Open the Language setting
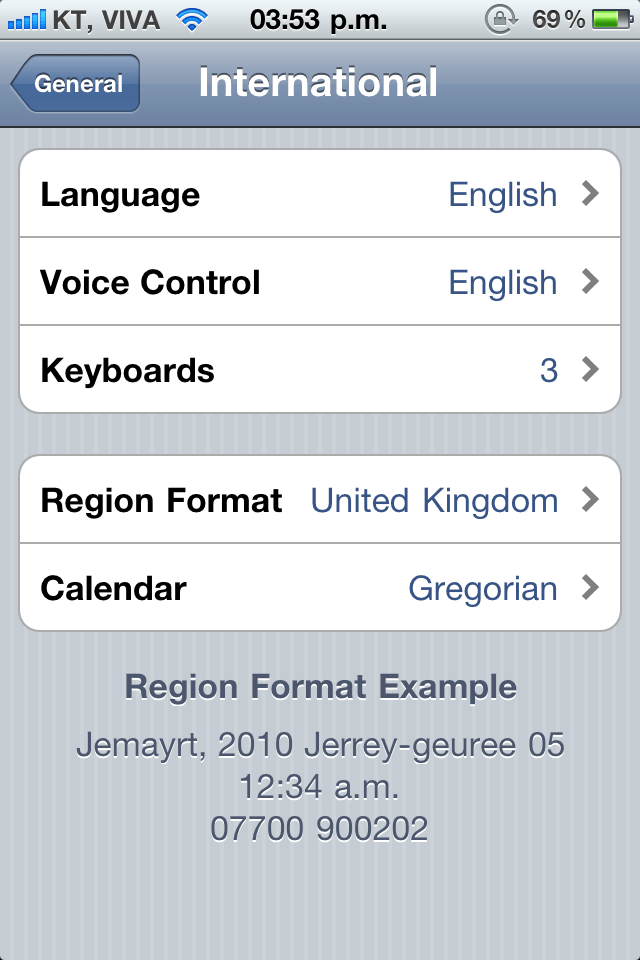 (x=320, y=194)
